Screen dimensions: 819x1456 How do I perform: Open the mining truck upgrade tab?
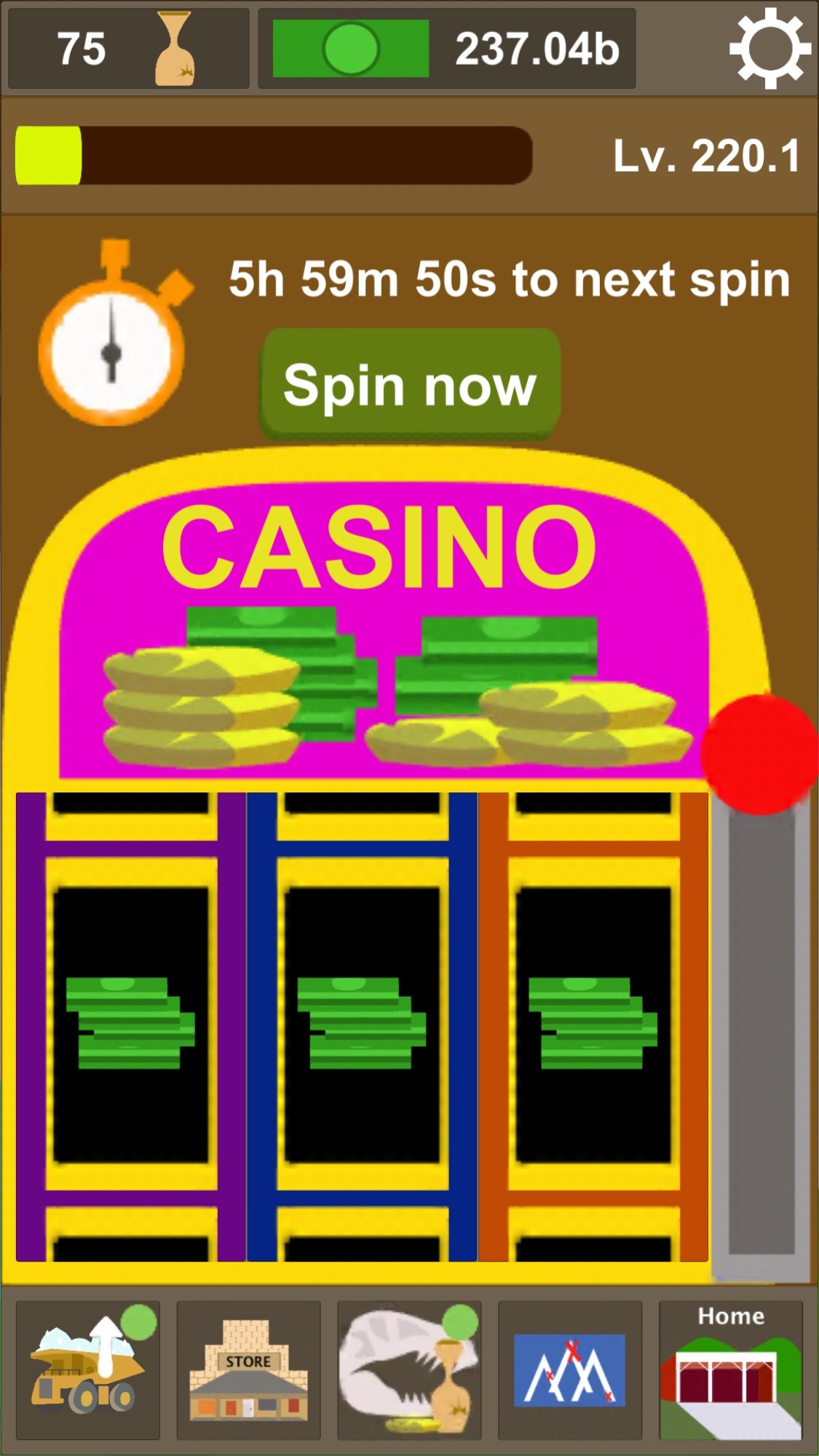coord(88,1370)
